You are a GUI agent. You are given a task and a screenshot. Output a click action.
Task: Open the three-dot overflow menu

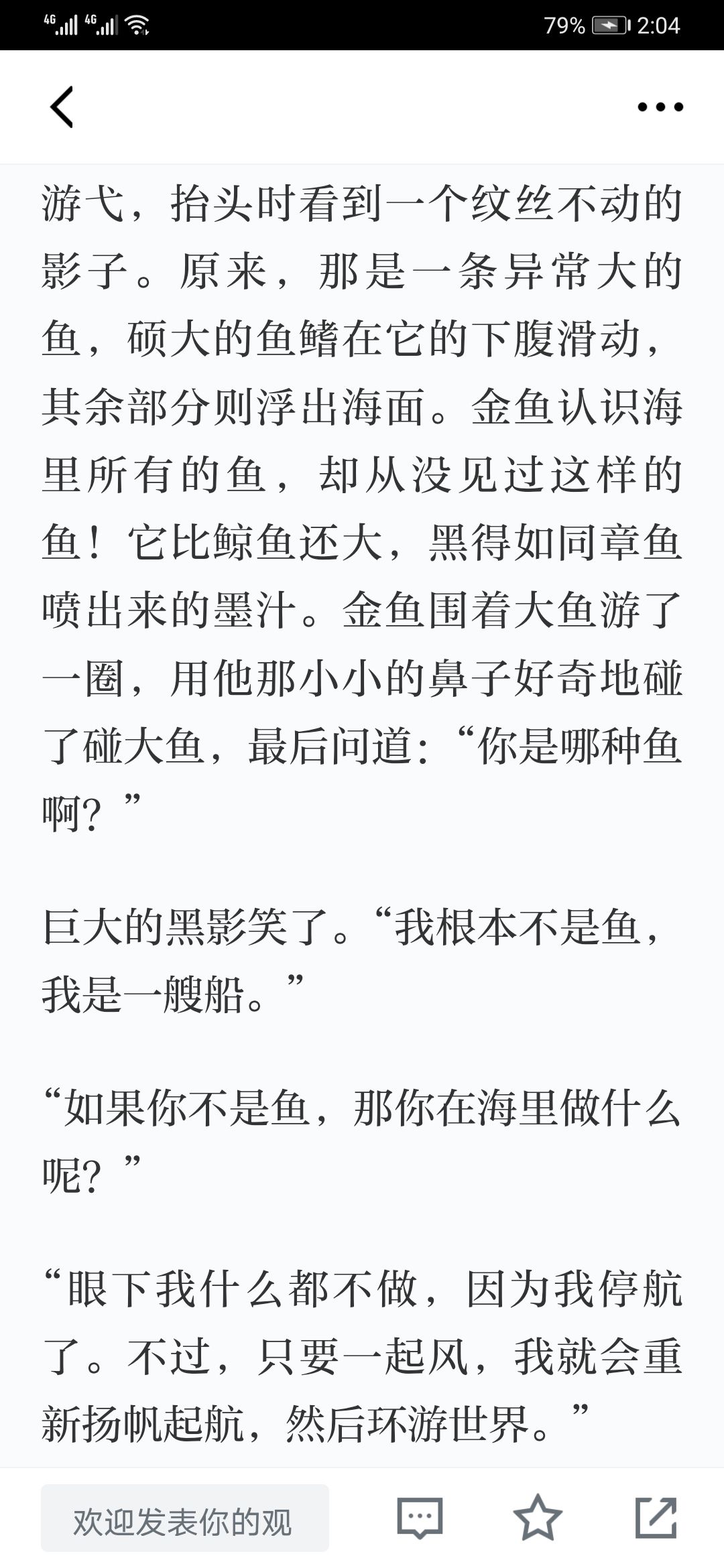point(660,107)
